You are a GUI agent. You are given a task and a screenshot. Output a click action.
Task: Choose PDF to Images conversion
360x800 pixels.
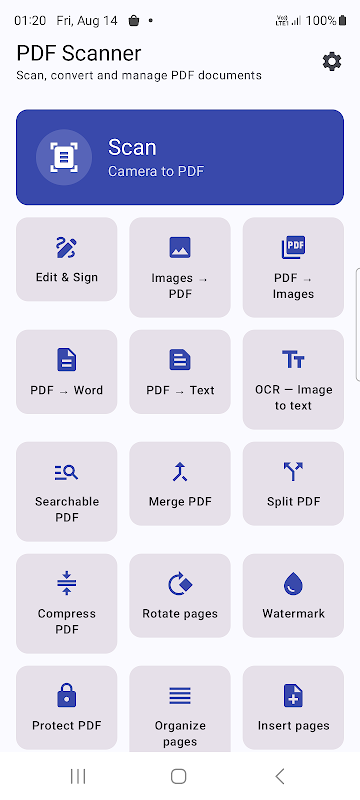pos(293,267)
